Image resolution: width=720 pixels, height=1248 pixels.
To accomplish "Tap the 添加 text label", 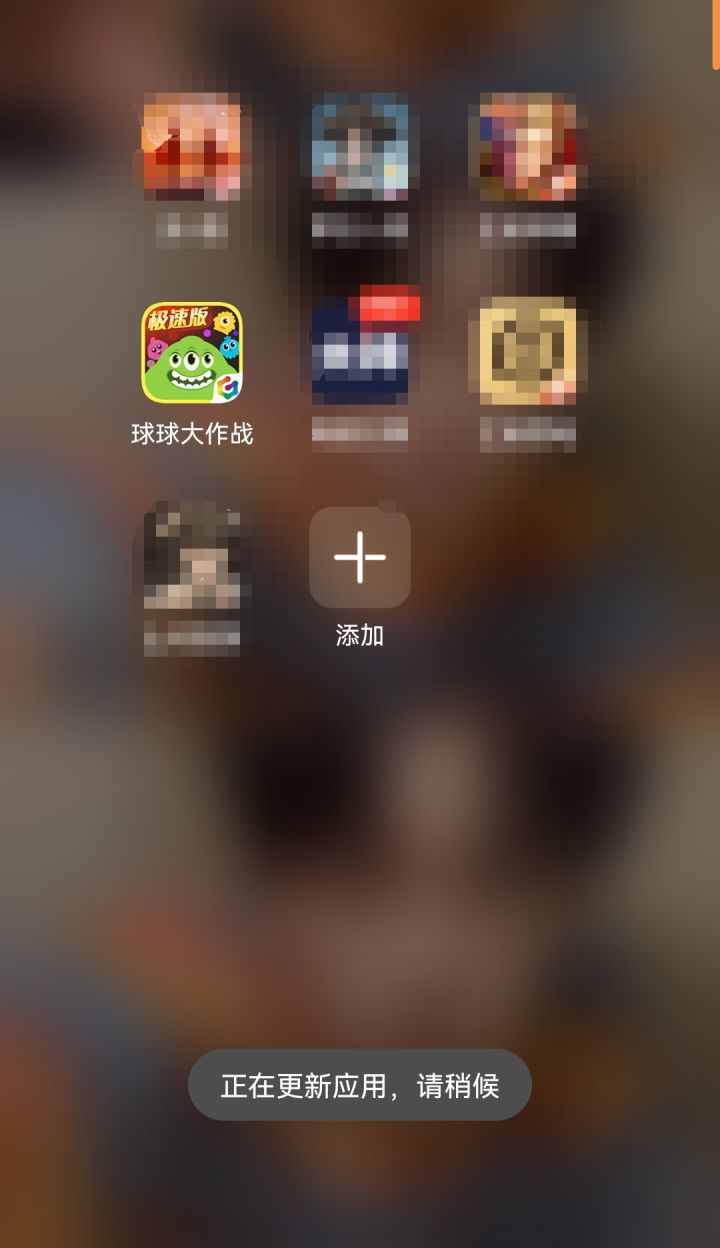I will (360, 633).
